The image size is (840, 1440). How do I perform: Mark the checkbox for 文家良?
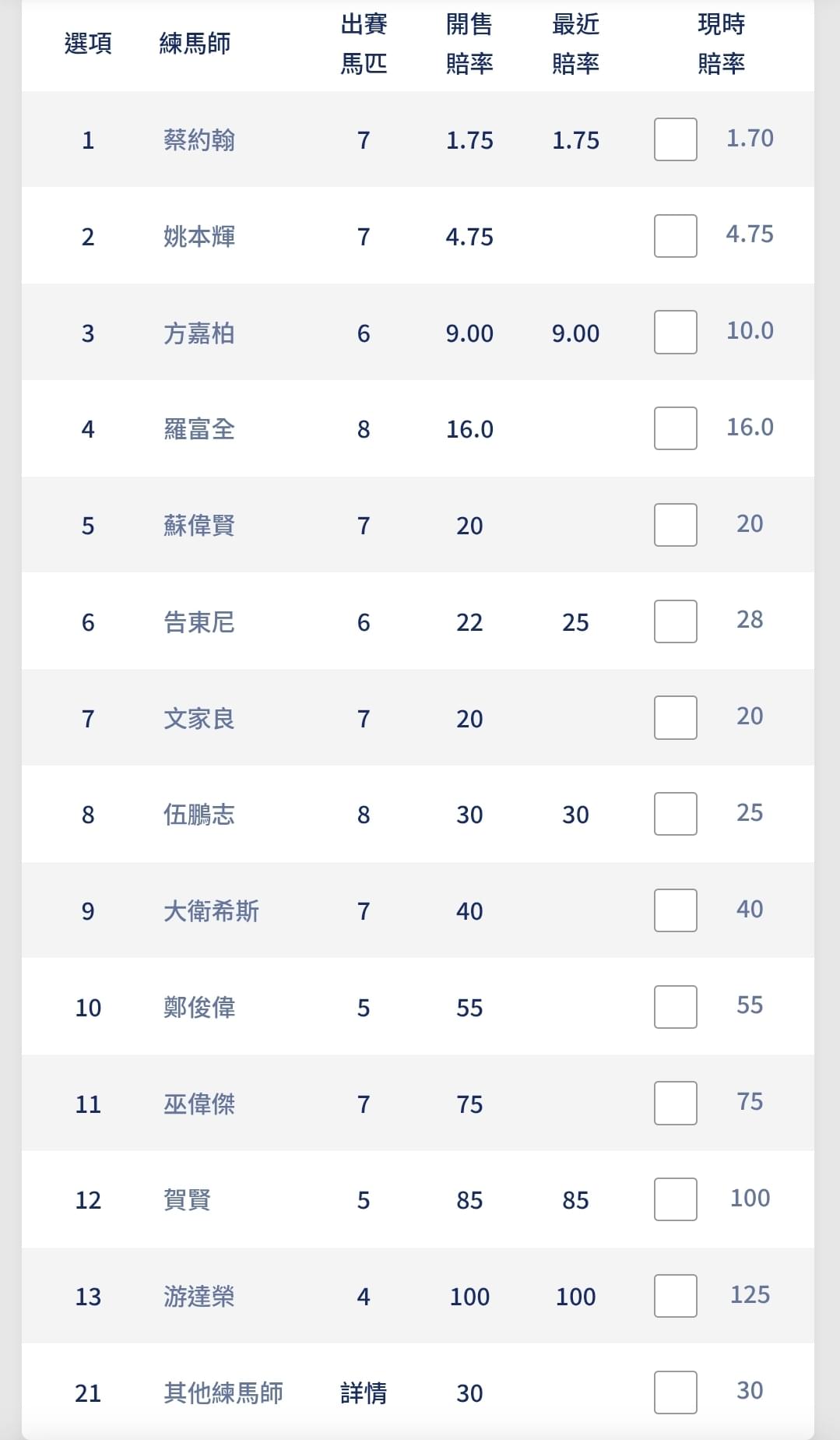pyautogui.click(x=675, y=717)
